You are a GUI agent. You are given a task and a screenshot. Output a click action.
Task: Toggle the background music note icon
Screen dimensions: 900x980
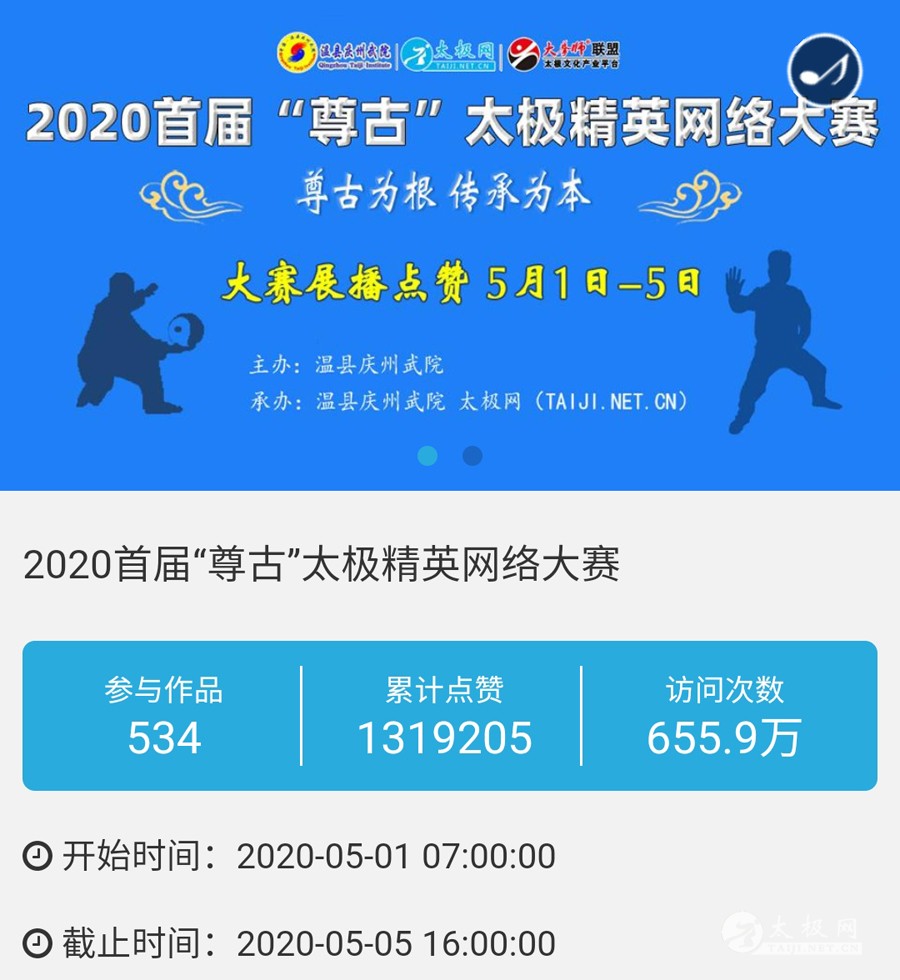point(823,69)
